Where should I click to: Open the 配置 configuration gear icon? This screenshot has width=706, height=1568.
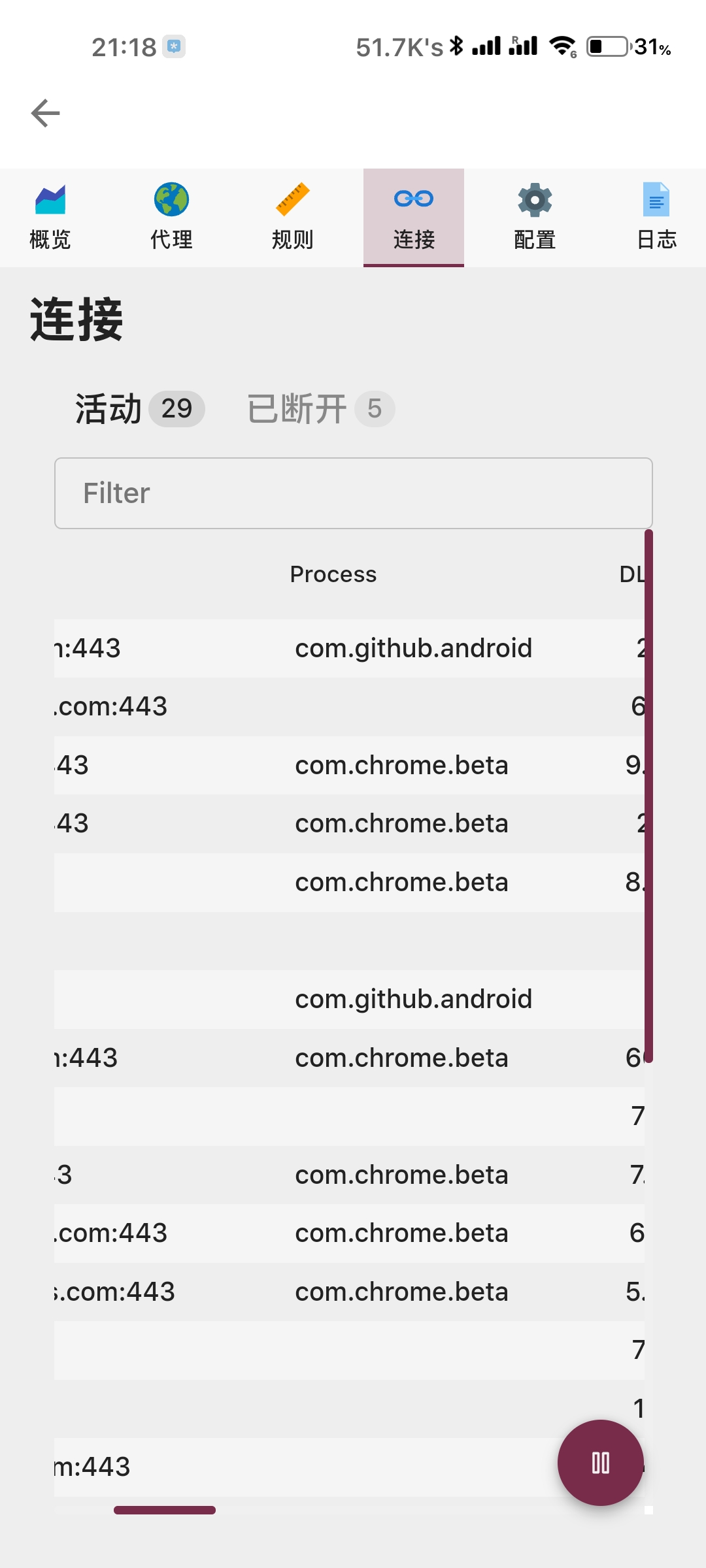pyautogui.click(x=534, y=216)
